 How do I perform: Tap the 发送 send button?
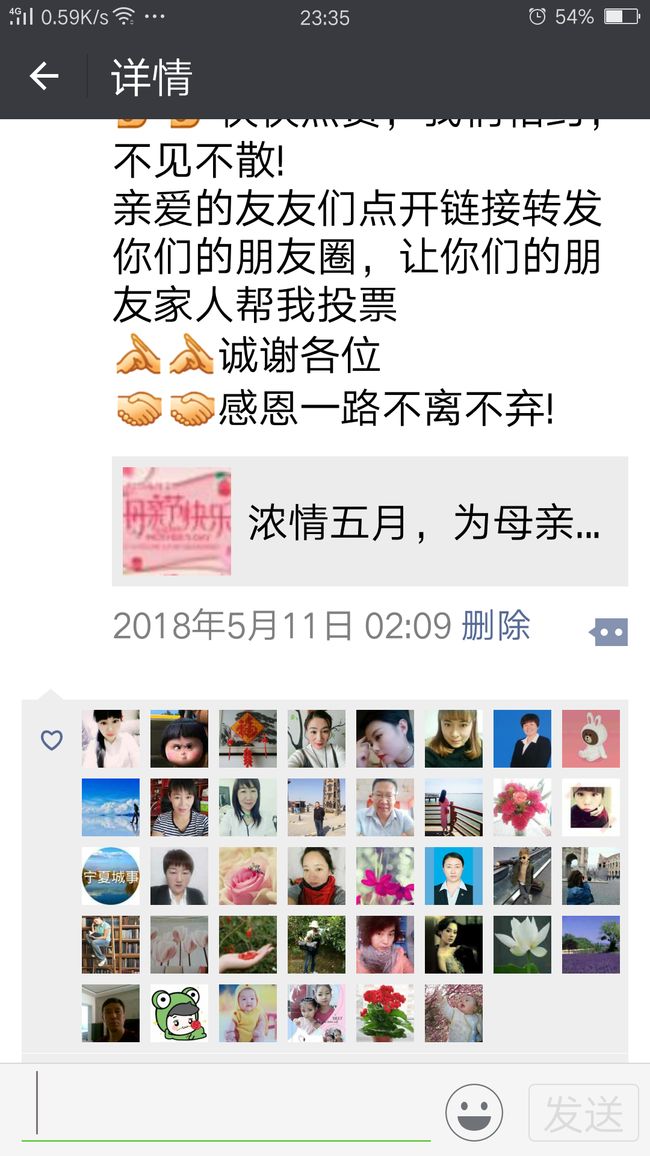coord(584,1113)
